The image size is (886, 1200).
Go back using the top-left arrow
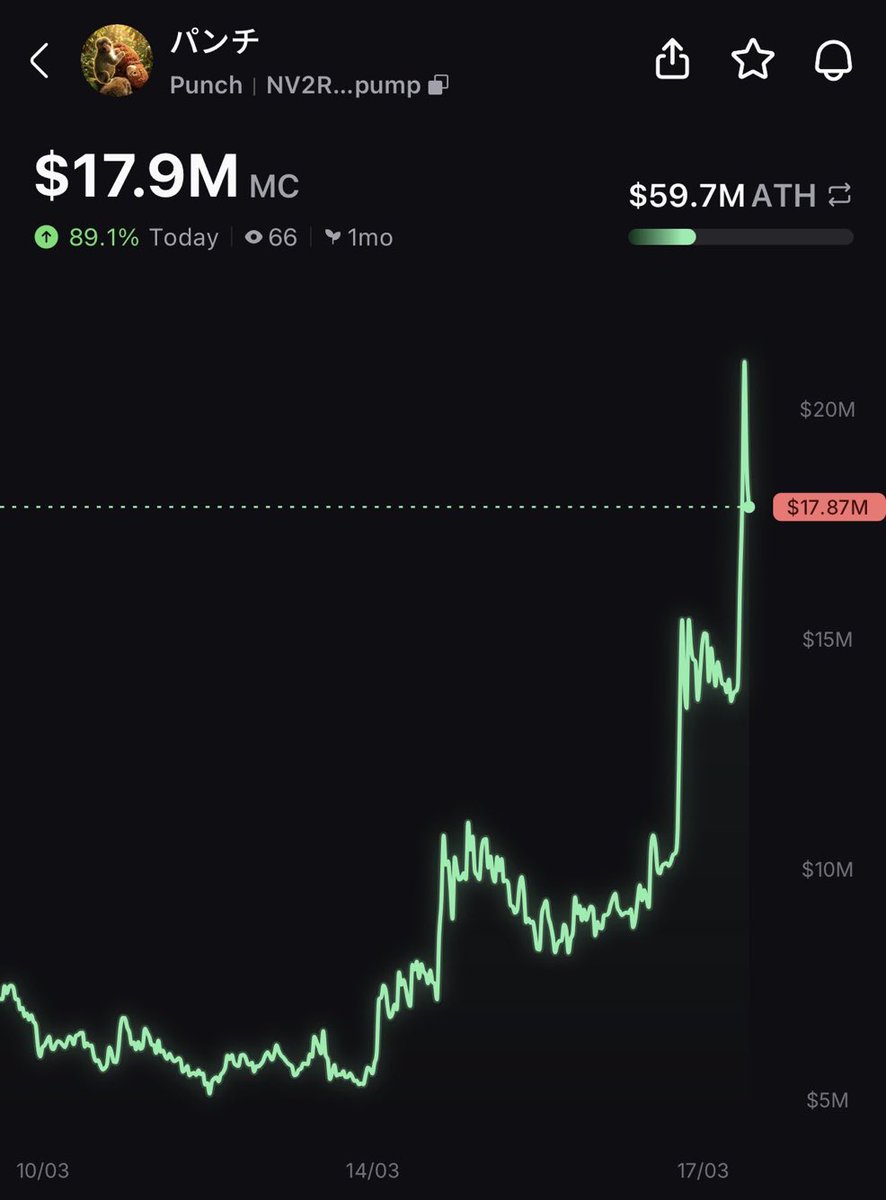[x=40, y=62]
